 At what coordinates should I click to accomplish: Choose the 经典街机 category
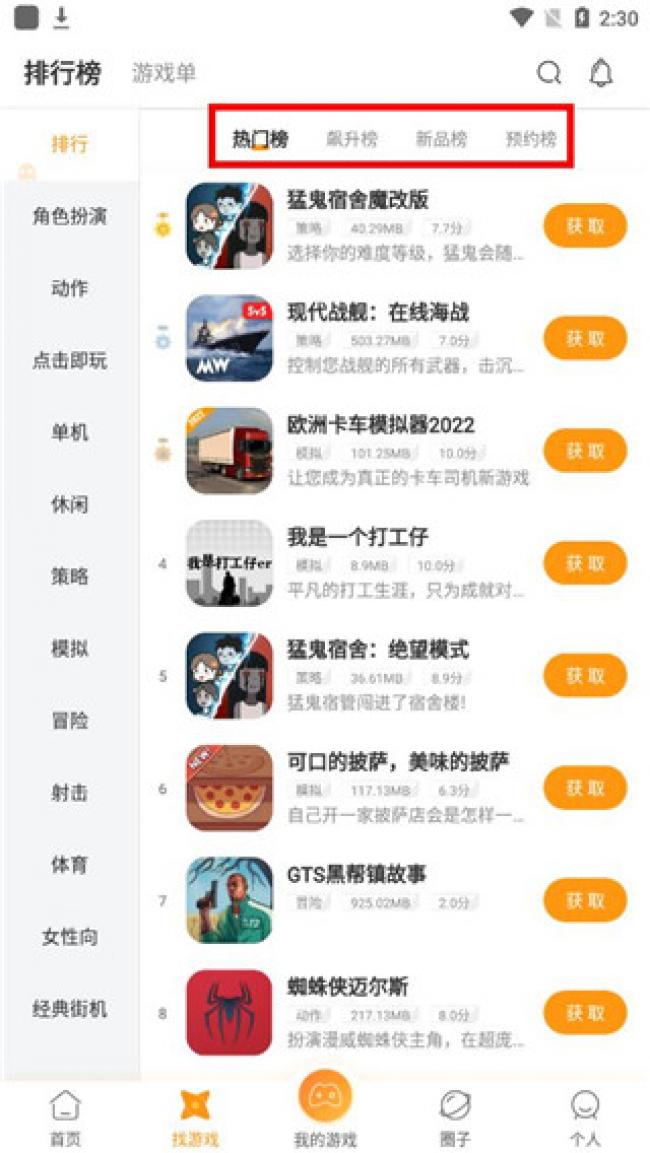coord(70,1009)
